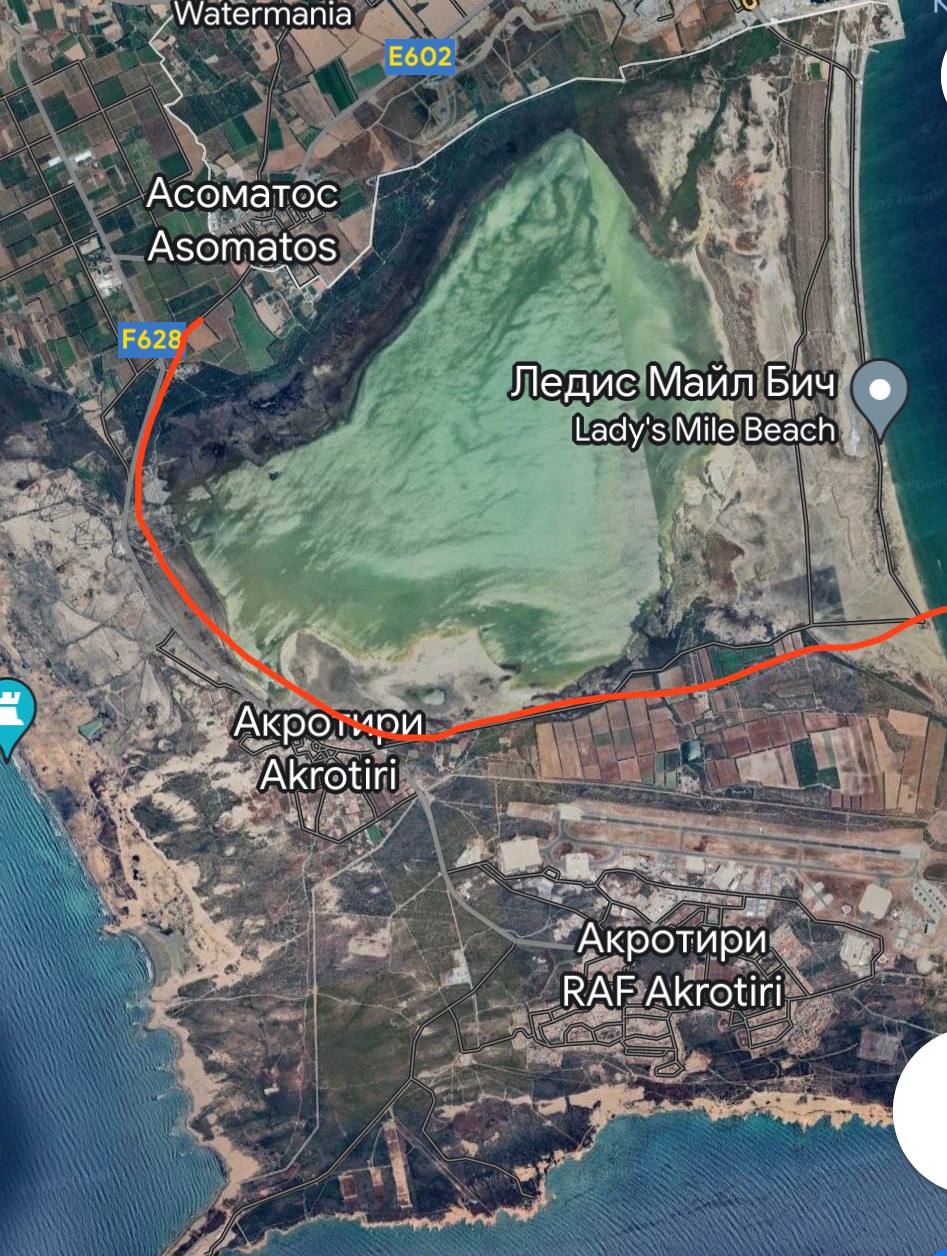Select the Asomatos place label
Screen dimensions: 947x1256
[243, 221]
